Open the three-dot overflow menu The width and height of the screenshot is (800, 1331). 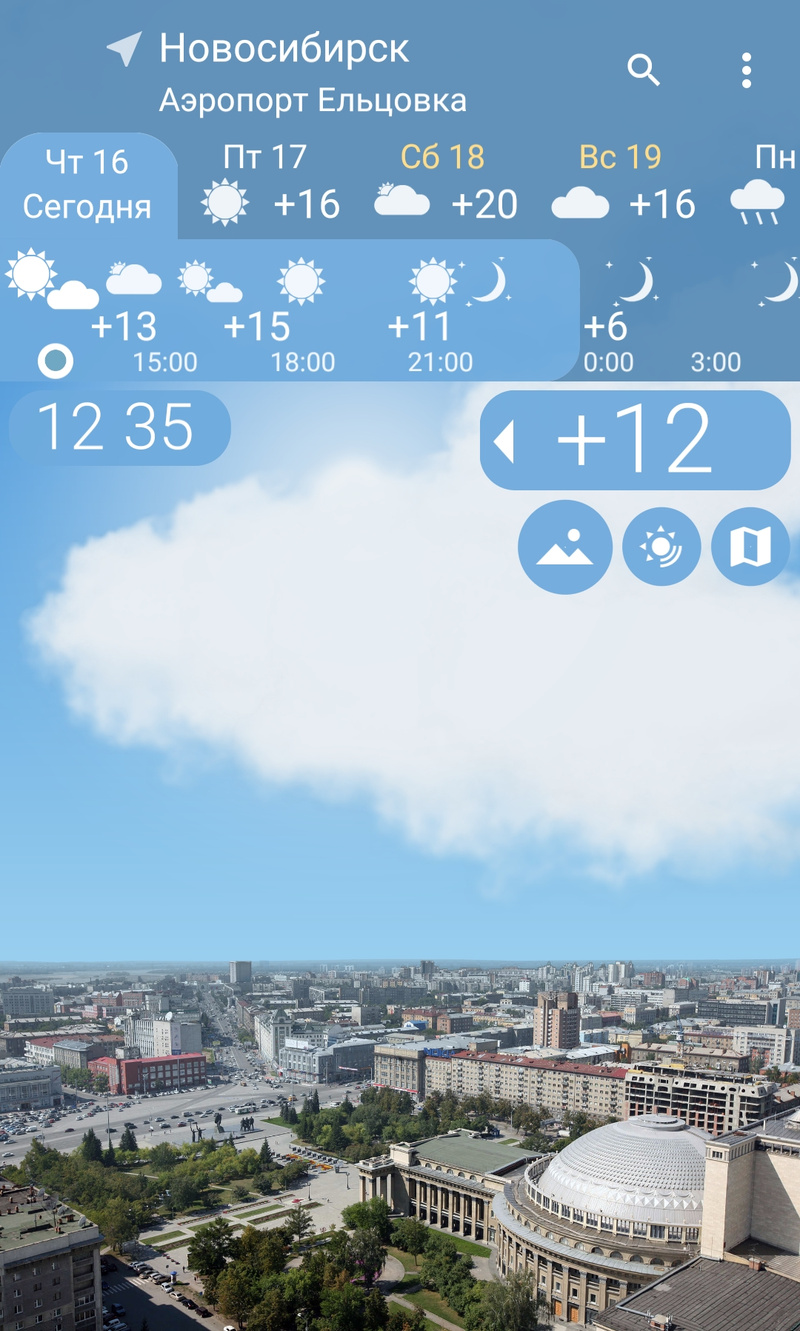click(746, 71)
